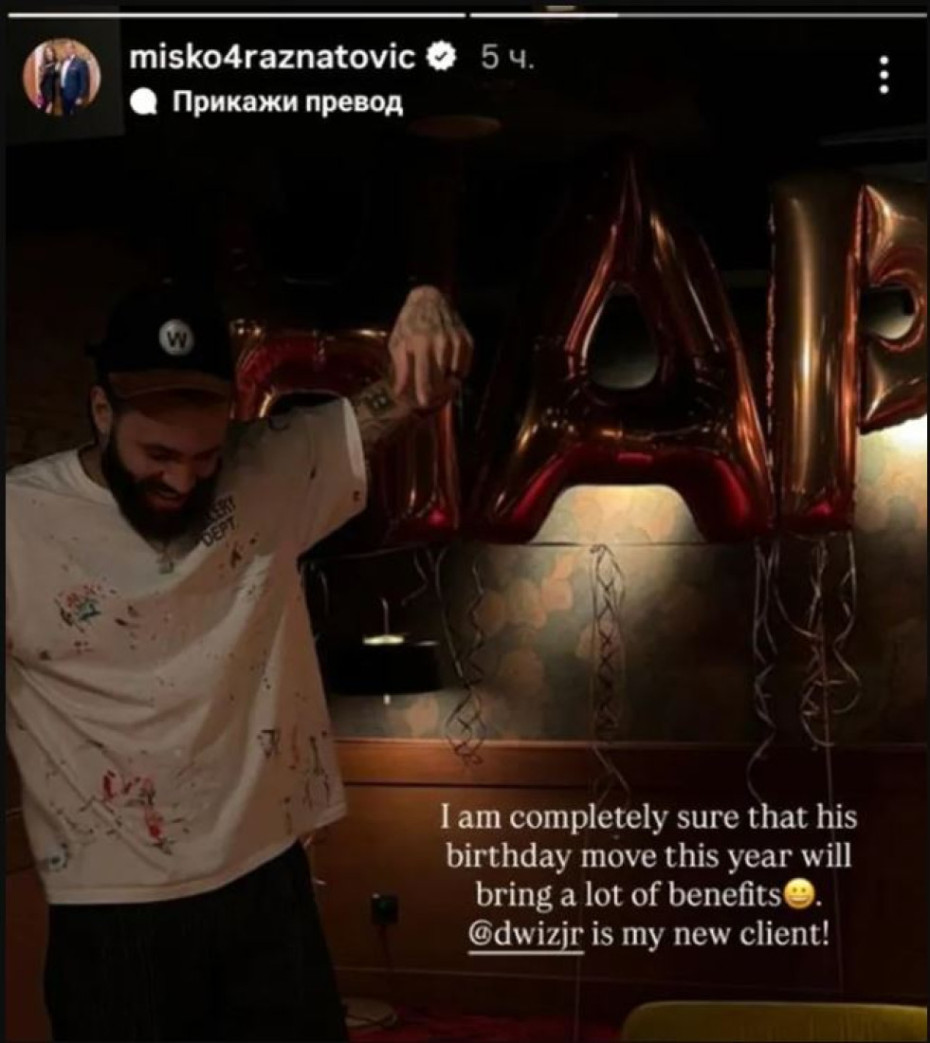
Task: Tap the misko4raznatovic username
Action: (x=272, y=58)
